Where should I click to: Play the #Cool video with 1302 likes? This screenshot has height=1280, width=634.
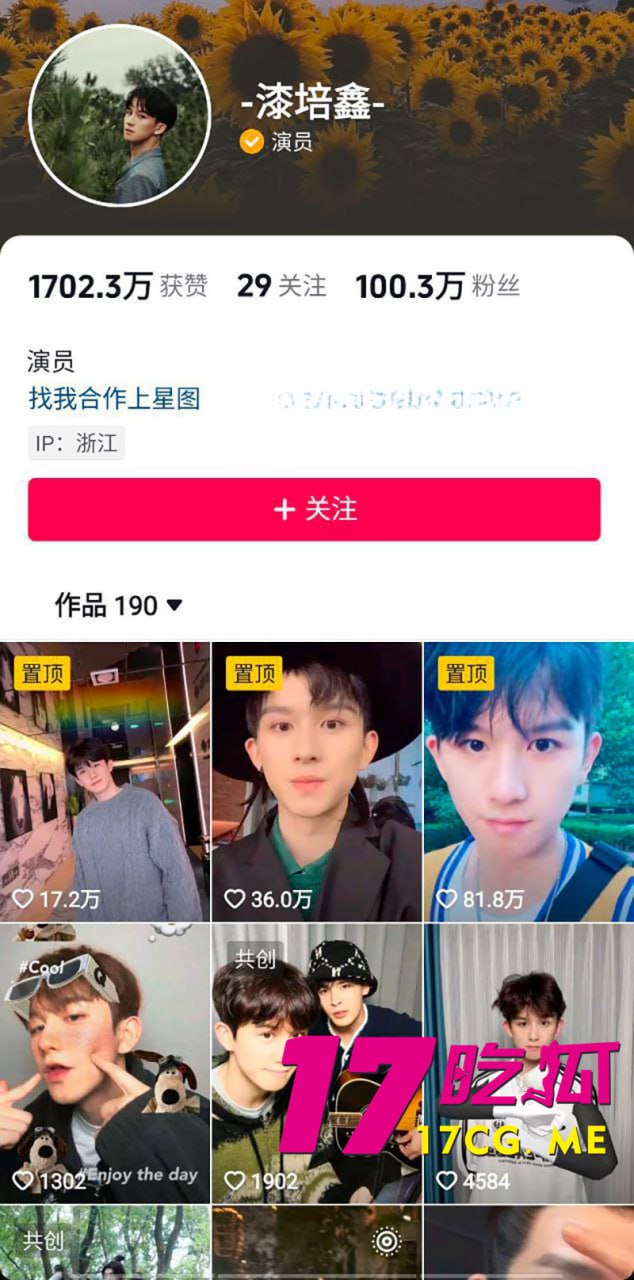coord(105,1062)
